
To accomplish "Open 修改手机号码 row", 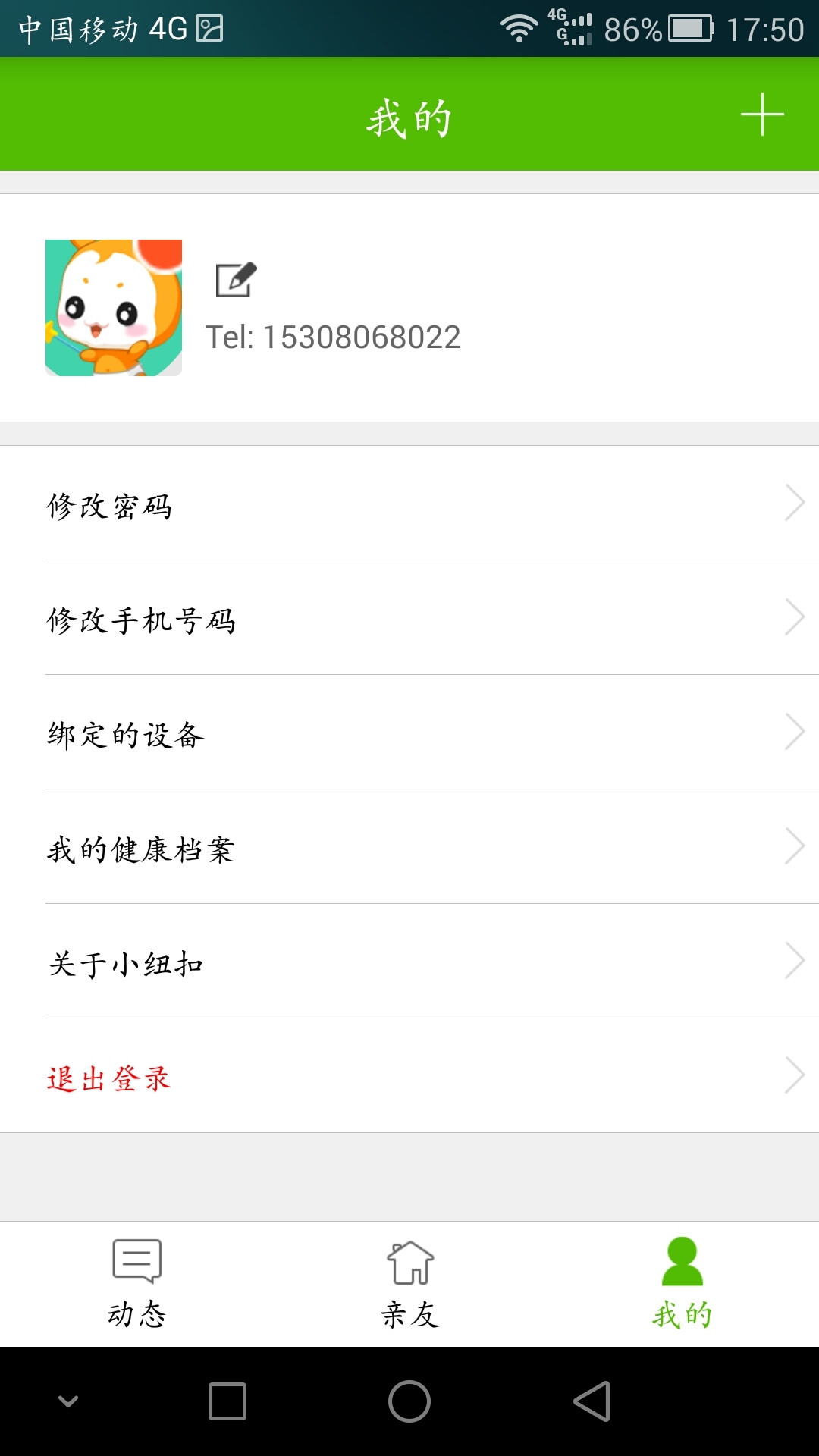I will click(409, 618).
